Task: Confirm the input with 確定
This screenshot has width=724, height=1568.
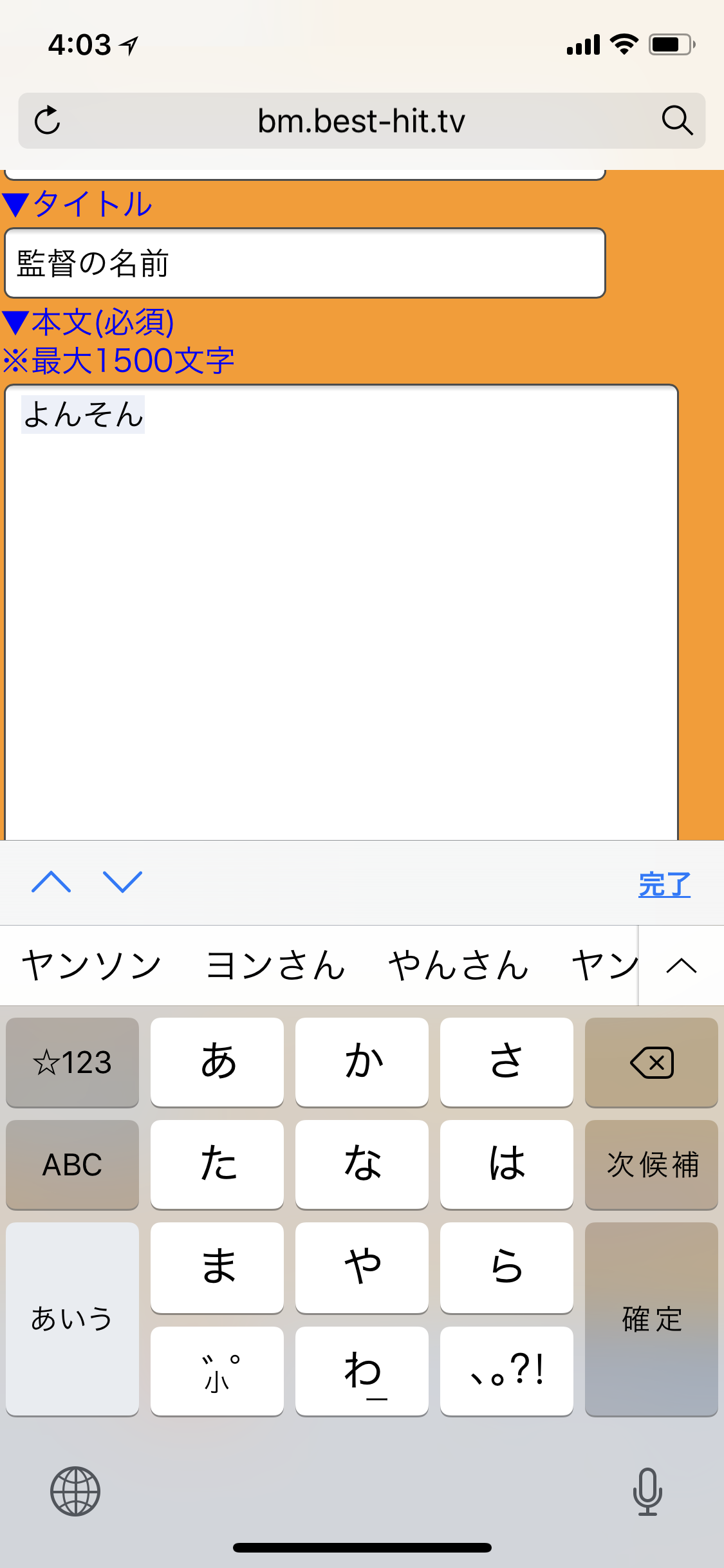Action: pos(651,1319)
